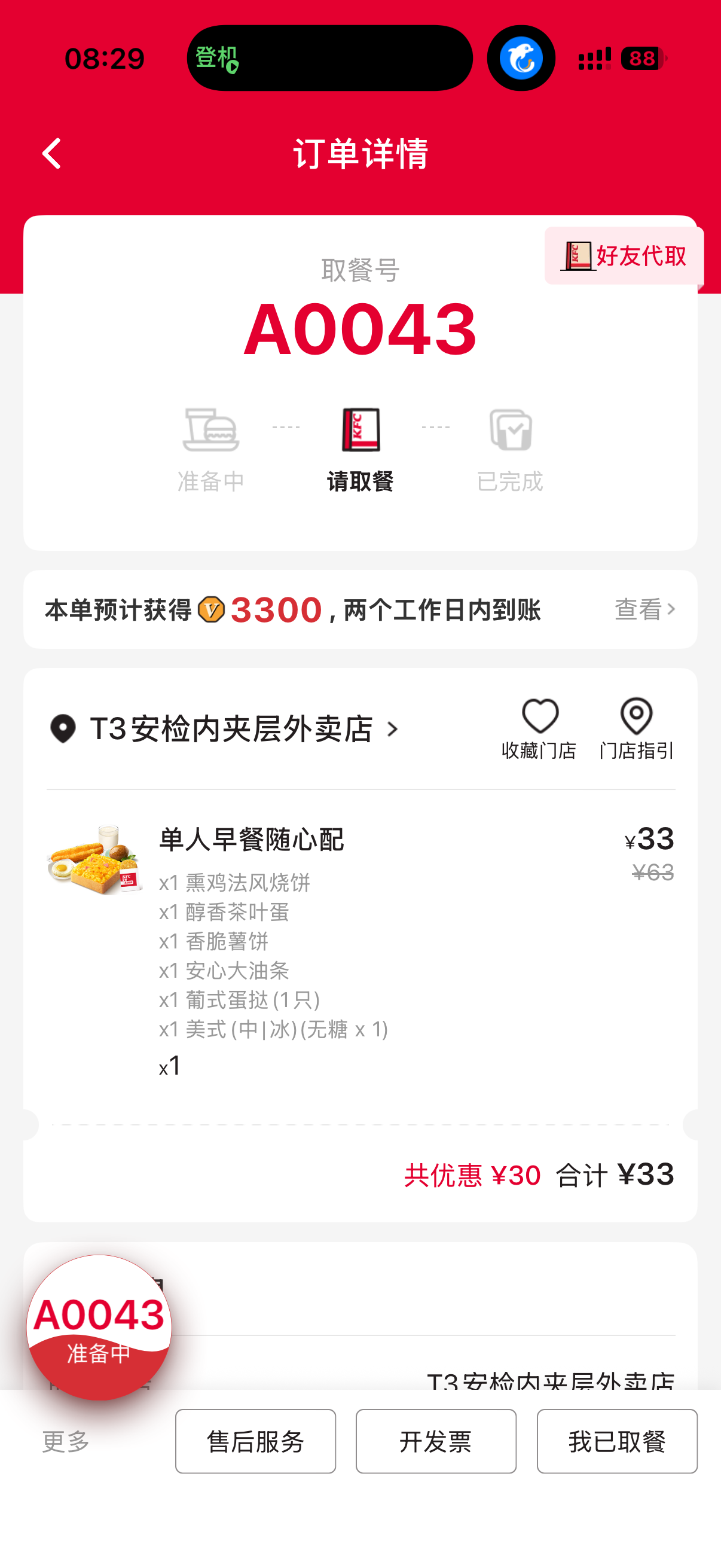
Task: Confirm pickup with 我已取餐
Action: (x=617, y=1441)
